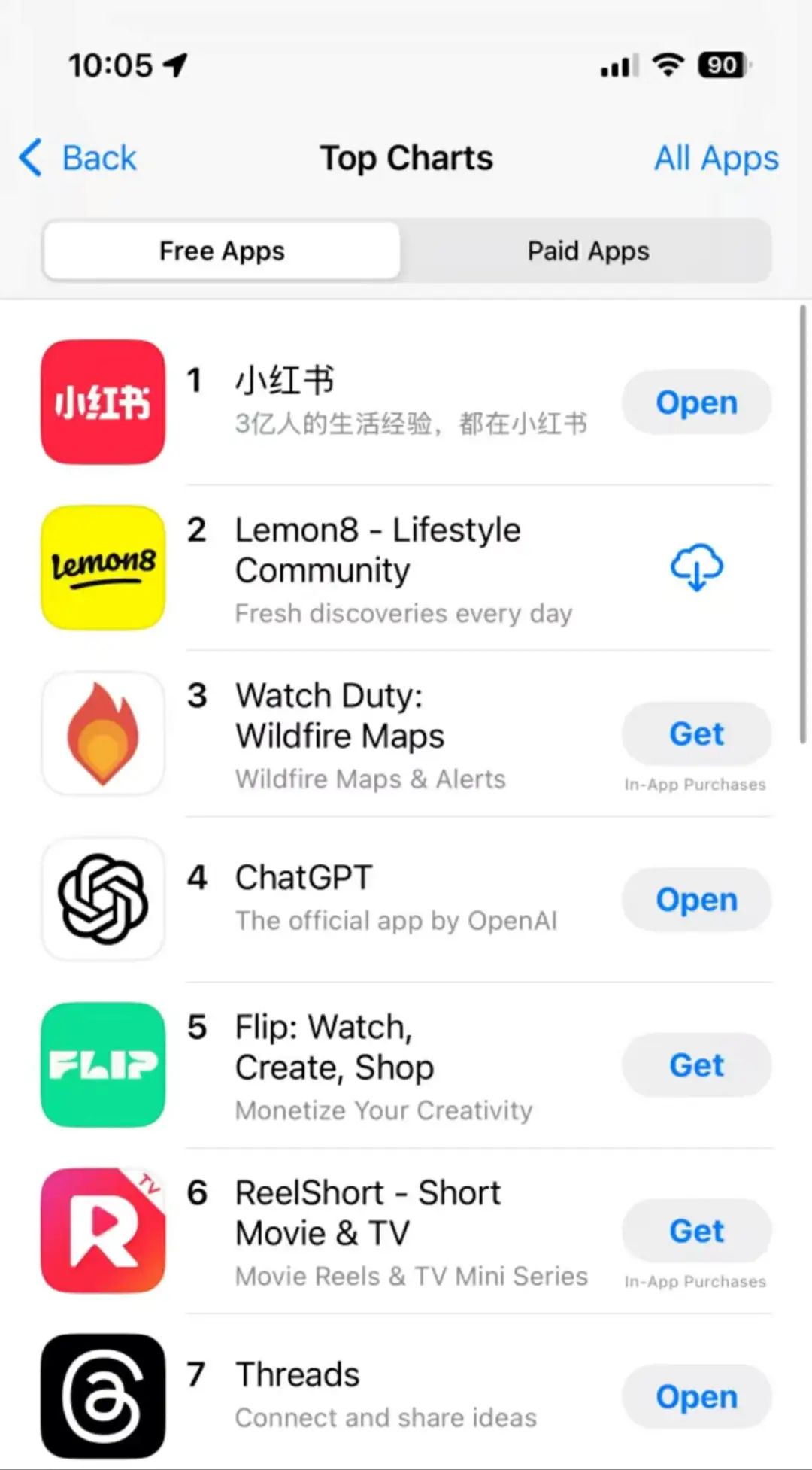Tap Open button for 小红书
The width and height of the screenshot is (812, 1470).
(x=696, y=402)
